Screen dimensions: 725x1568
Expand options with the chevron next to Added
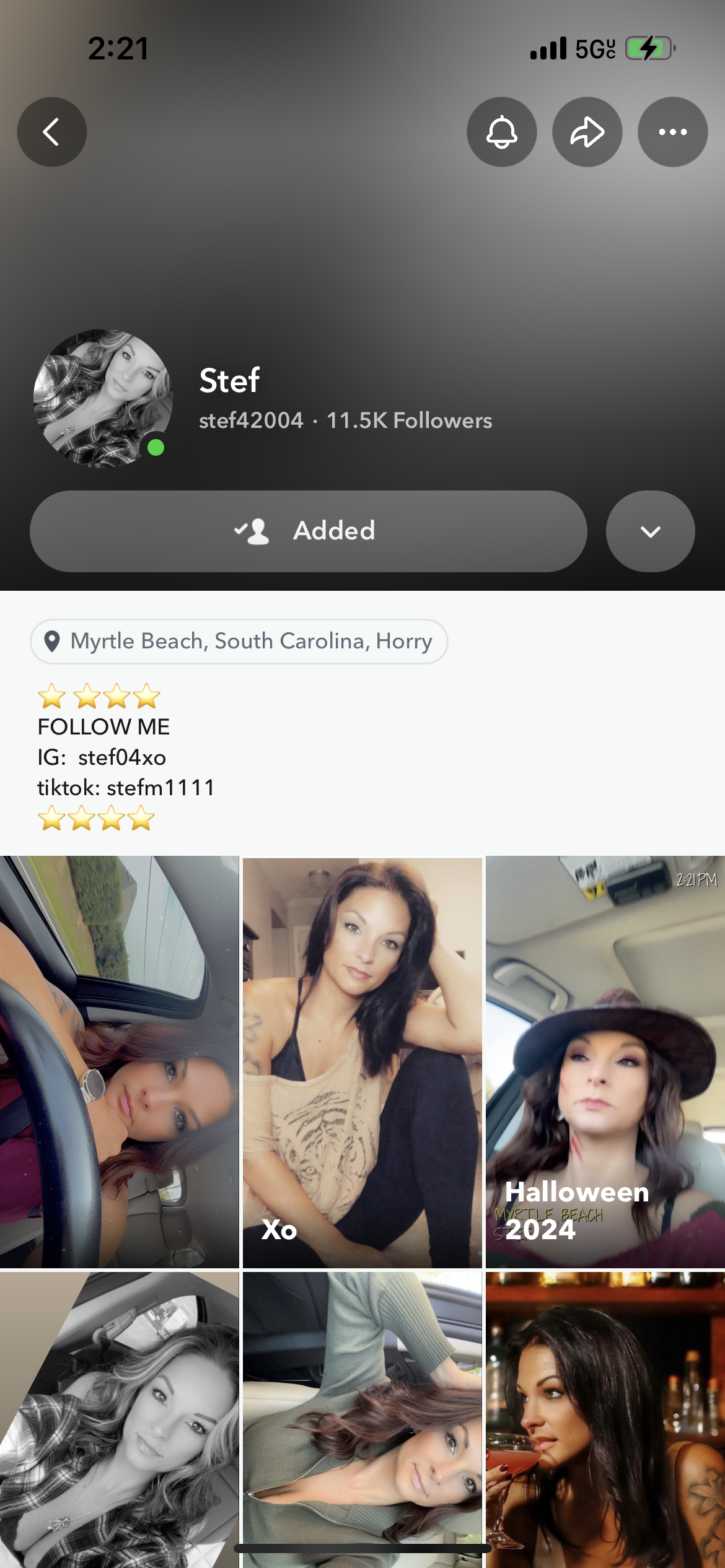[x=650, y=531]
